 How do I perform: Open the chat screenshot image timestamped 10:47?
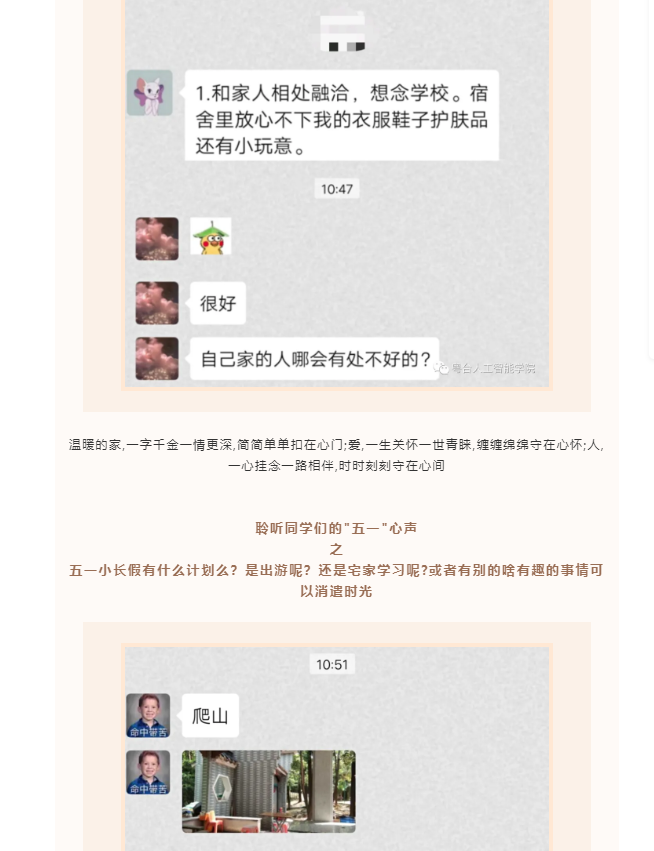coord(337,200)
